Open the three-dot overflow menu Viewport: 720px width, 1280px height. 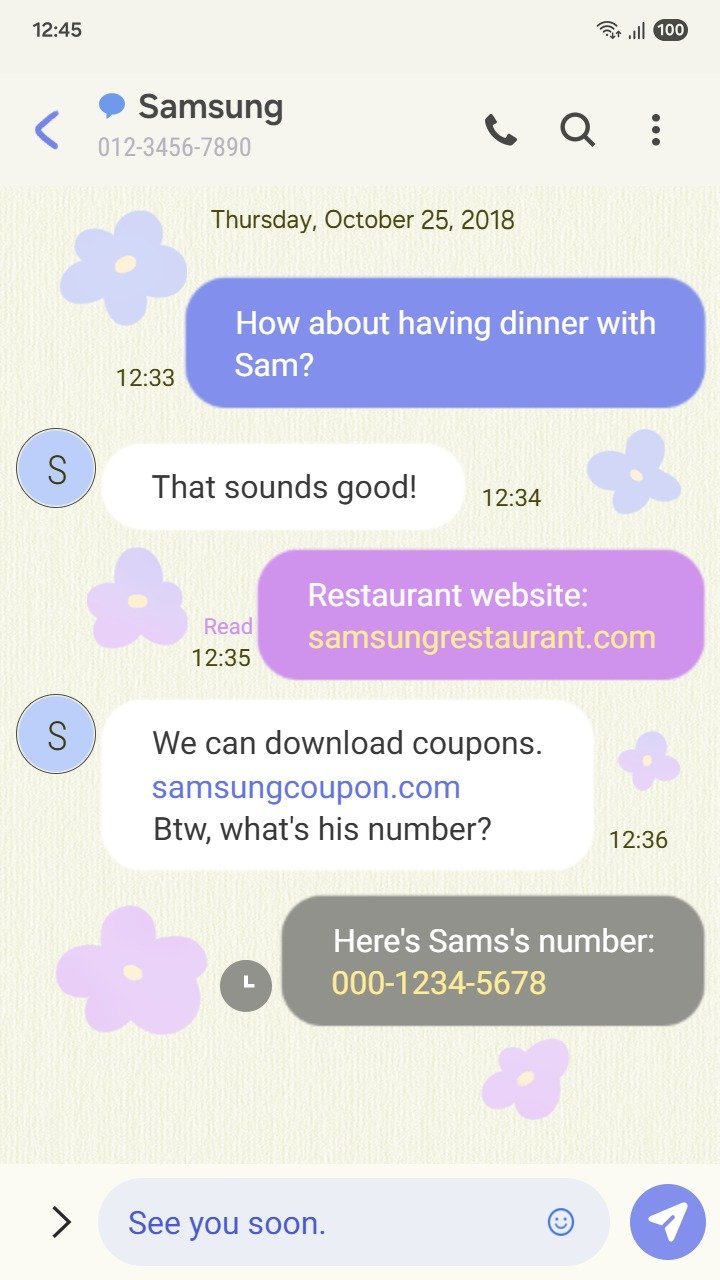coord(655,130)
